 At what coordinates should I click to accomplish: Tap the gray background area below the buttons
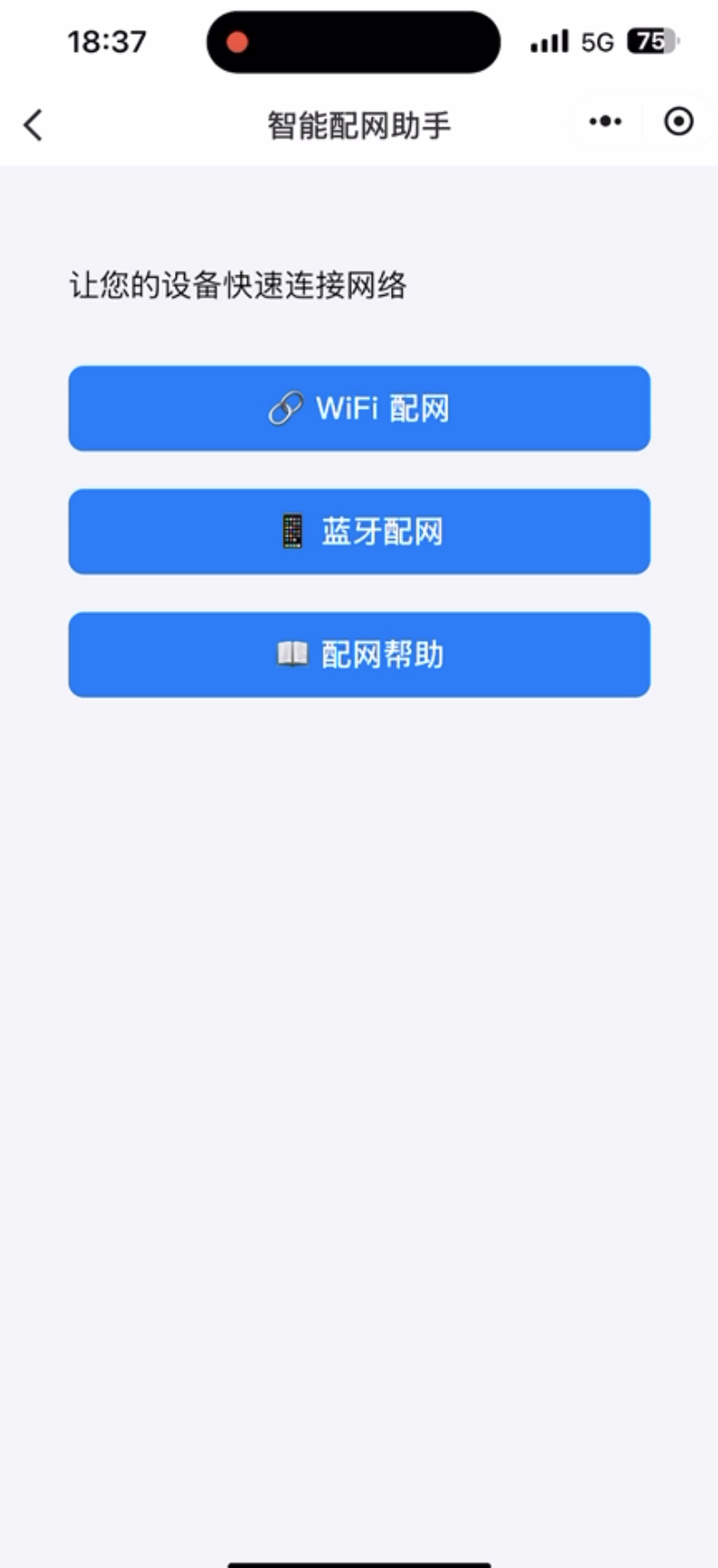[x=359, y=1002]
